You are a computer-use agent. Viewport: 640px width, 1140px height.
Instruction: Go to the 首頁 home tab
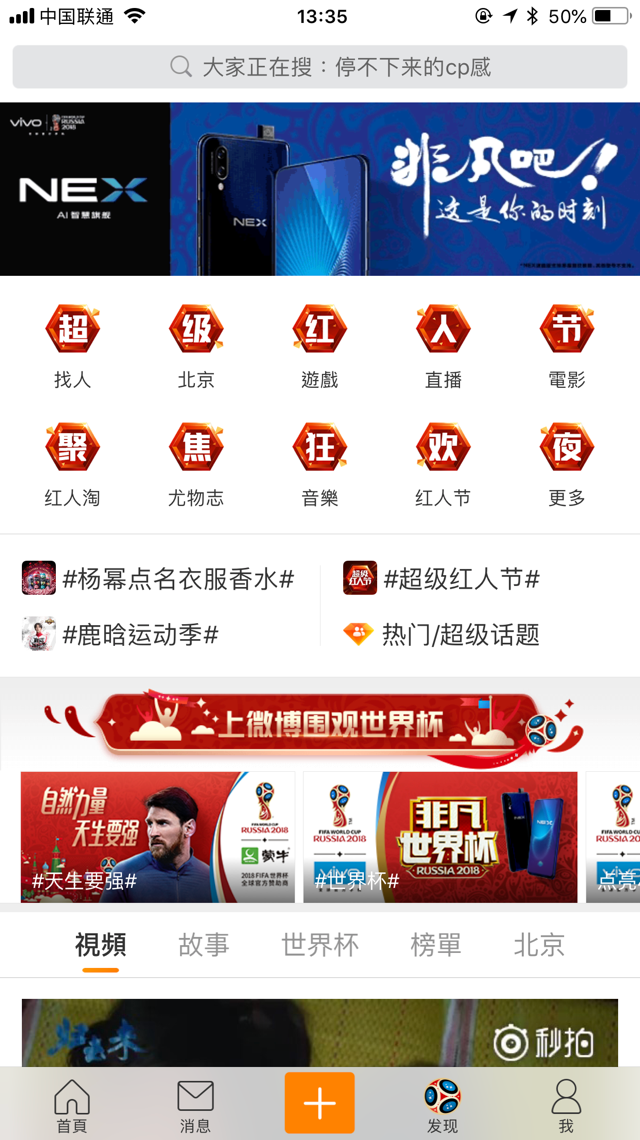pyautogui.click(x=71, y=1105)
